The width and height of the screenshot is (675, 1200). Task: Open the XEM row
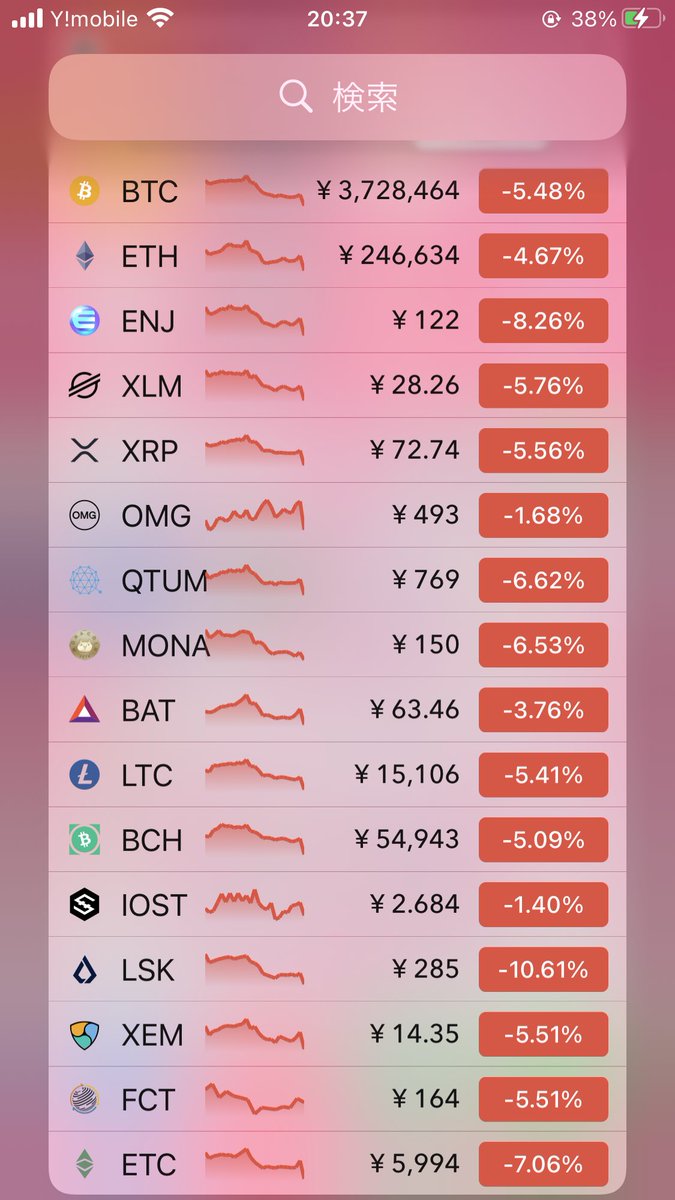(337, 1034)
